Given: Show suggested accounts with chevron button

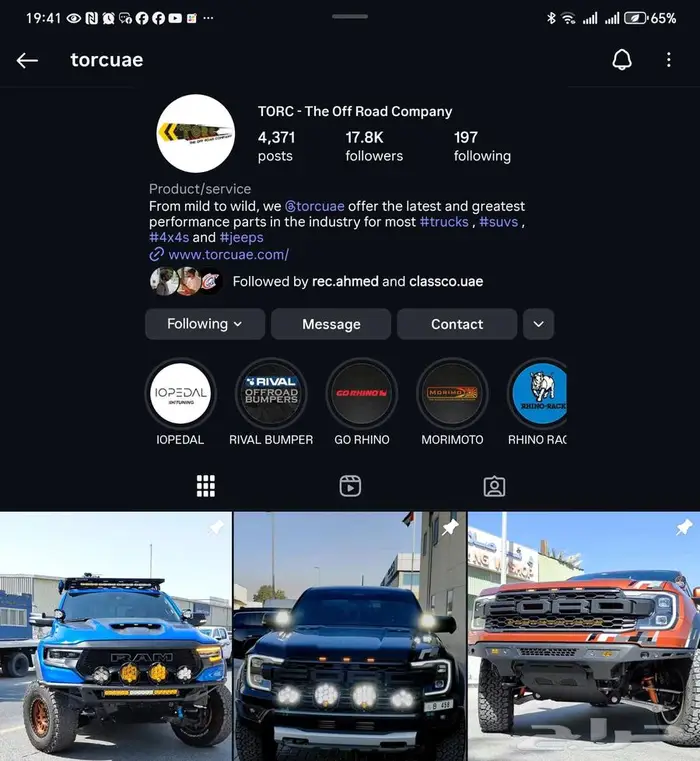Looking at the screenshot, I should (538, 324).
